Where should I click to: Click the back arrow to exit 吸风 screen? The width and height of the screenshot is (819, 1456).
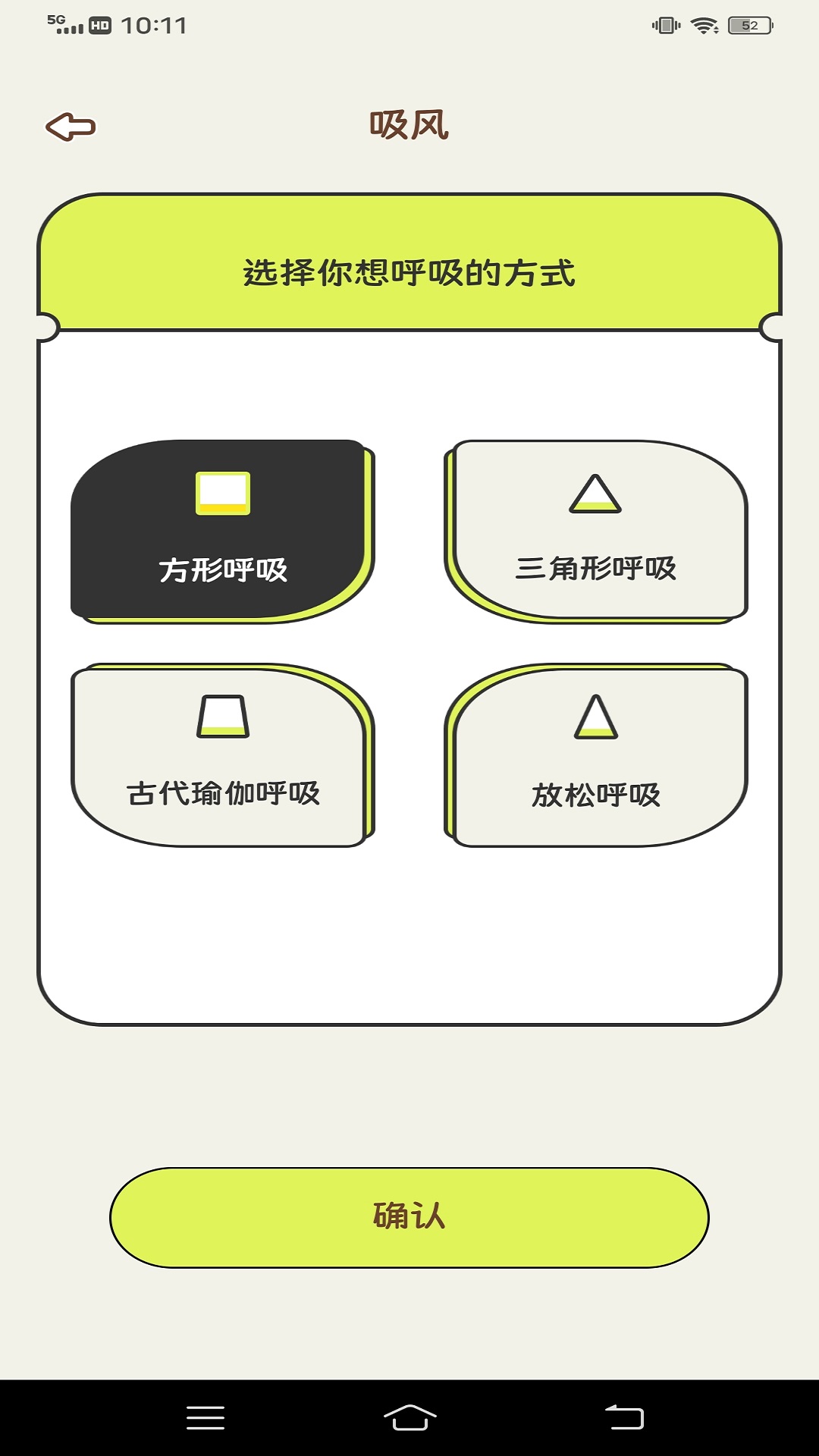(71, 127)
